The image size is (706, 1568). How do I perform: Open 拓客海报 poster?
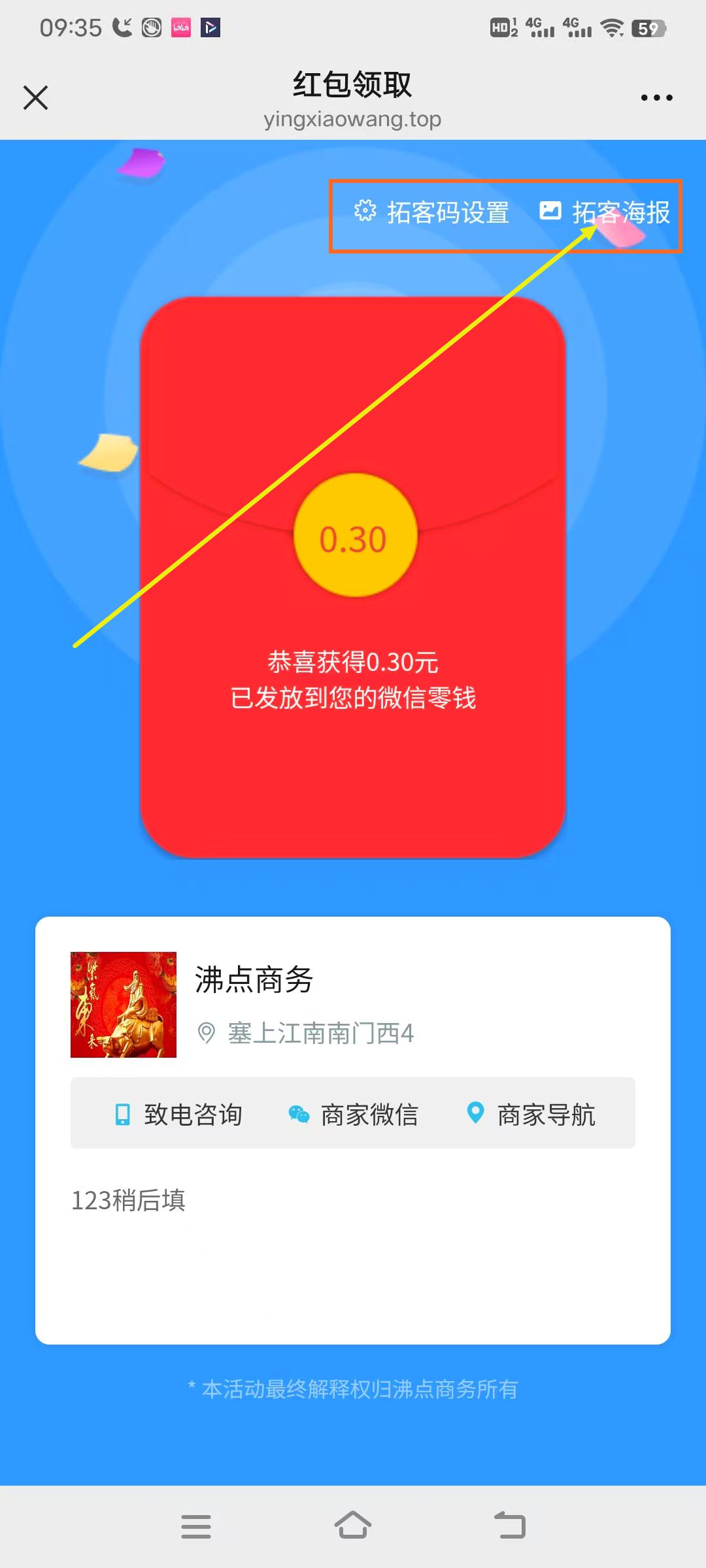click(605, 212)
